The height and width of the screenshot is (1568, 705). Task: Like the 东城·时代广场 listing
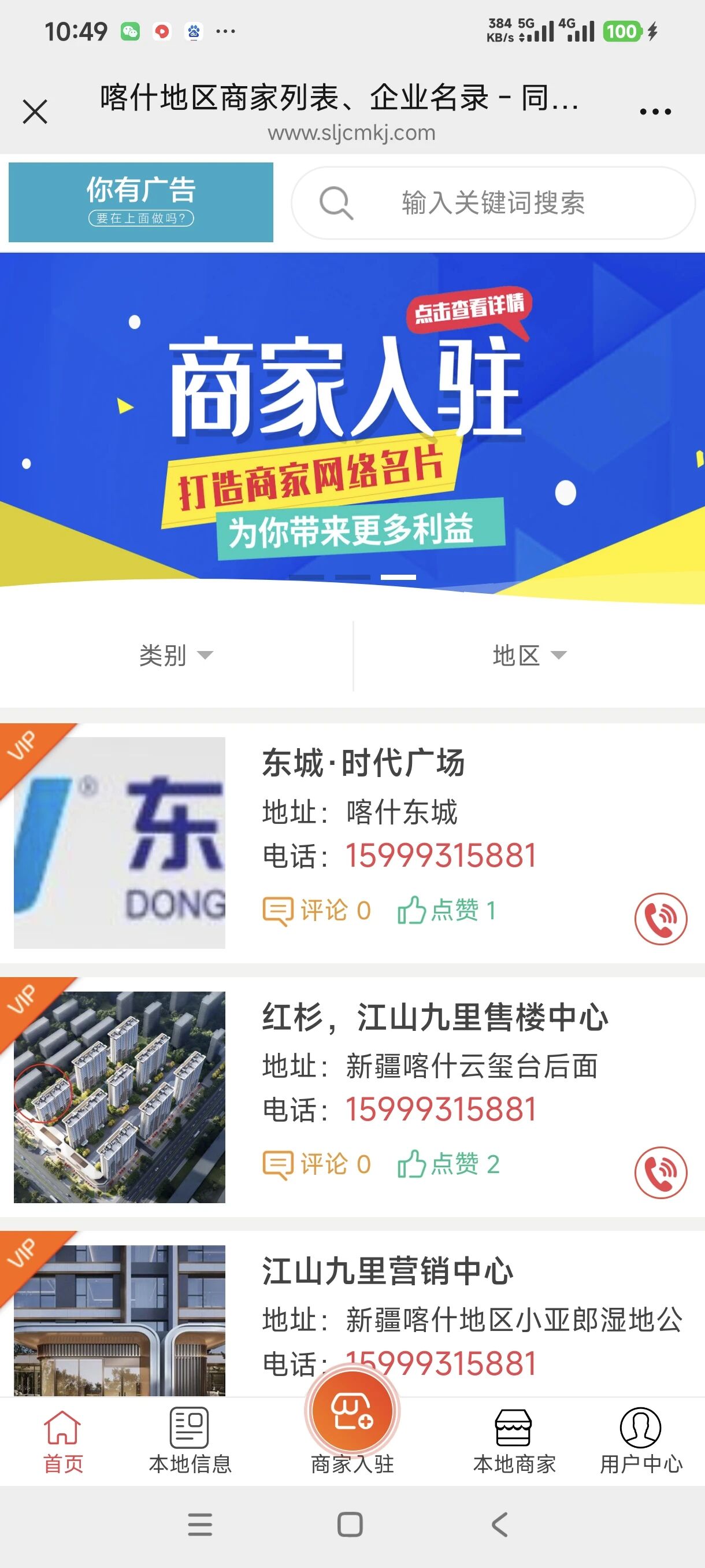447,911
